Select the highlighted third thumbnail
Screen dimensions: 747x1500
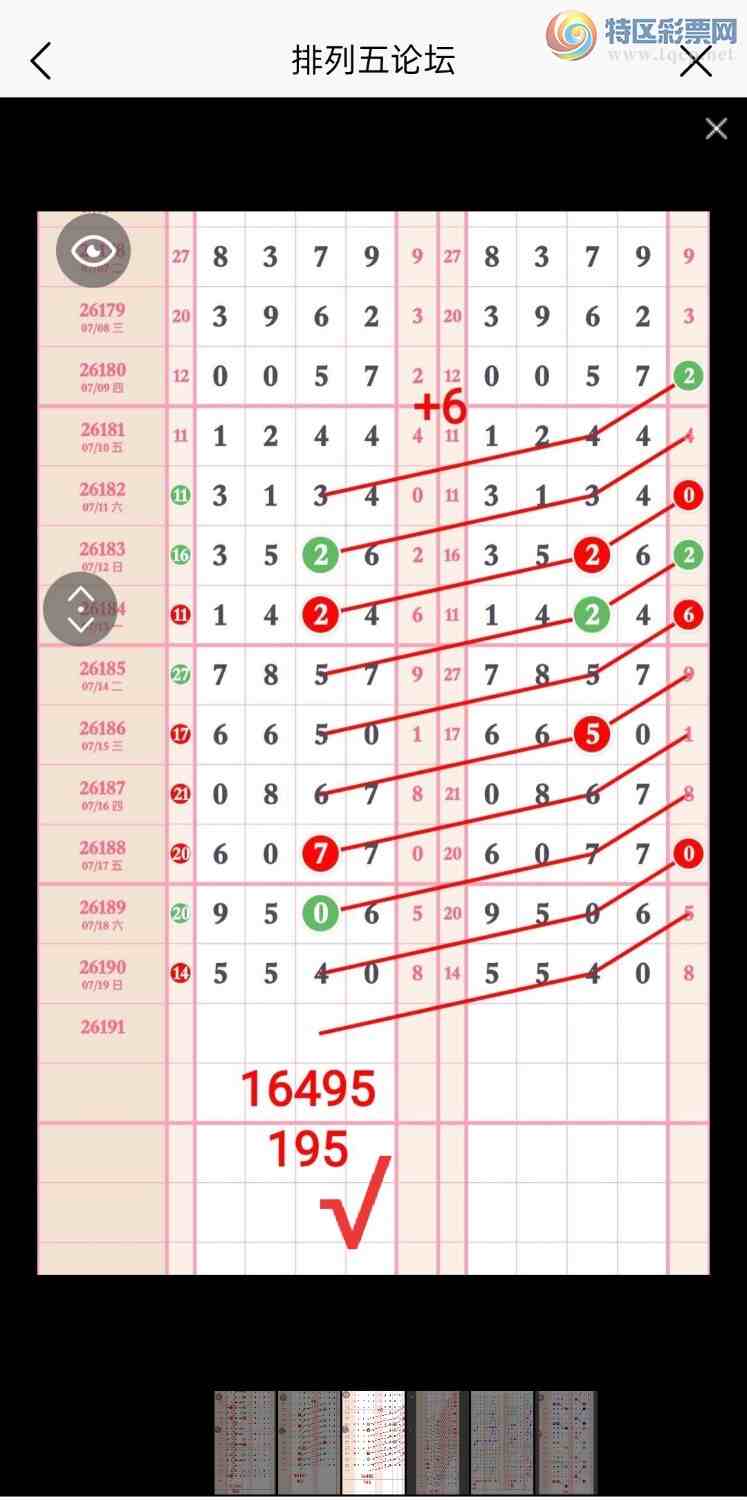(374, 1442)
